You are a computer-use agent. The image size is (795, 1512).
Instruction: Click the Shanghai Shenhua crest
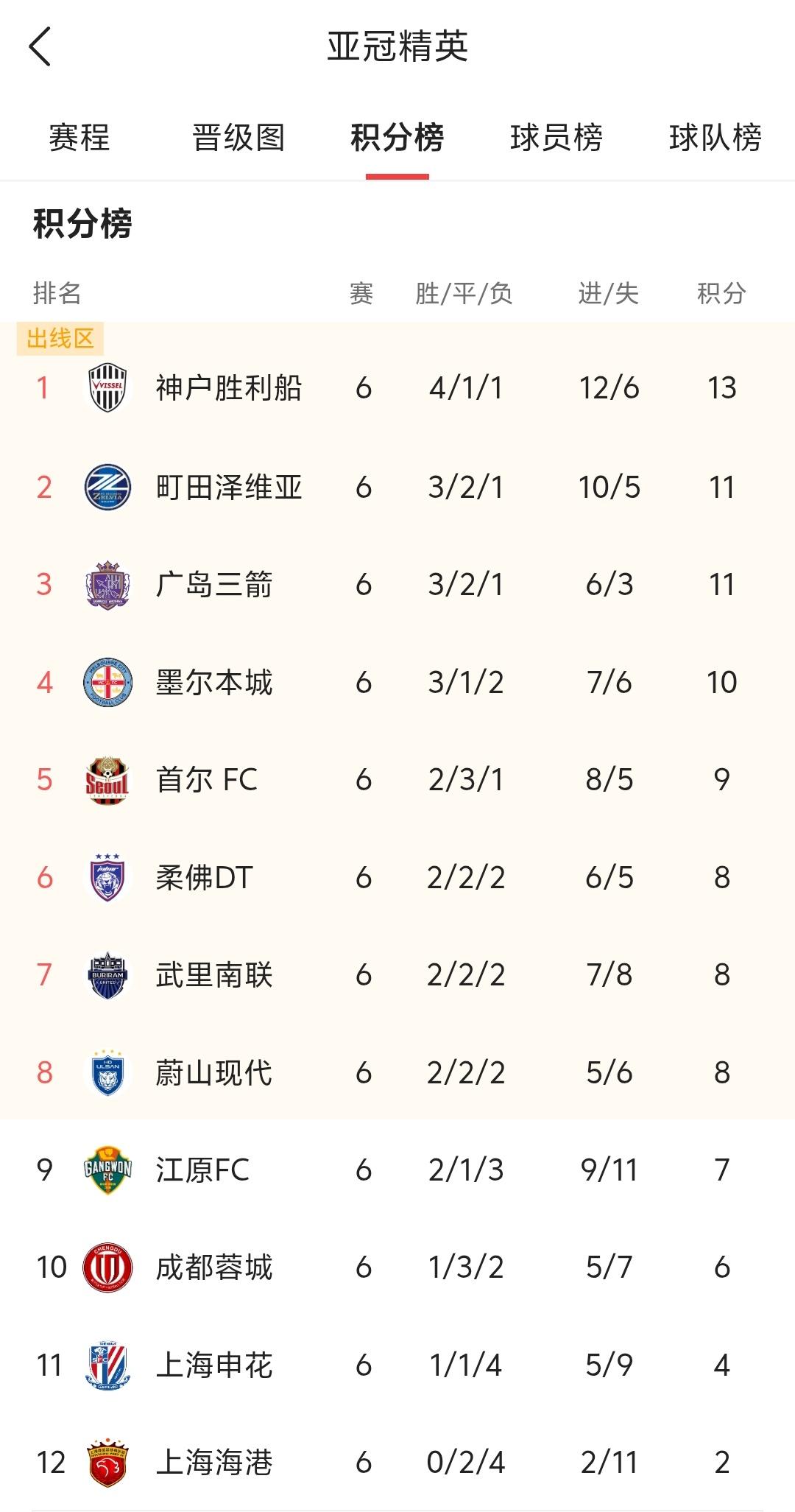coord(105,1367)
